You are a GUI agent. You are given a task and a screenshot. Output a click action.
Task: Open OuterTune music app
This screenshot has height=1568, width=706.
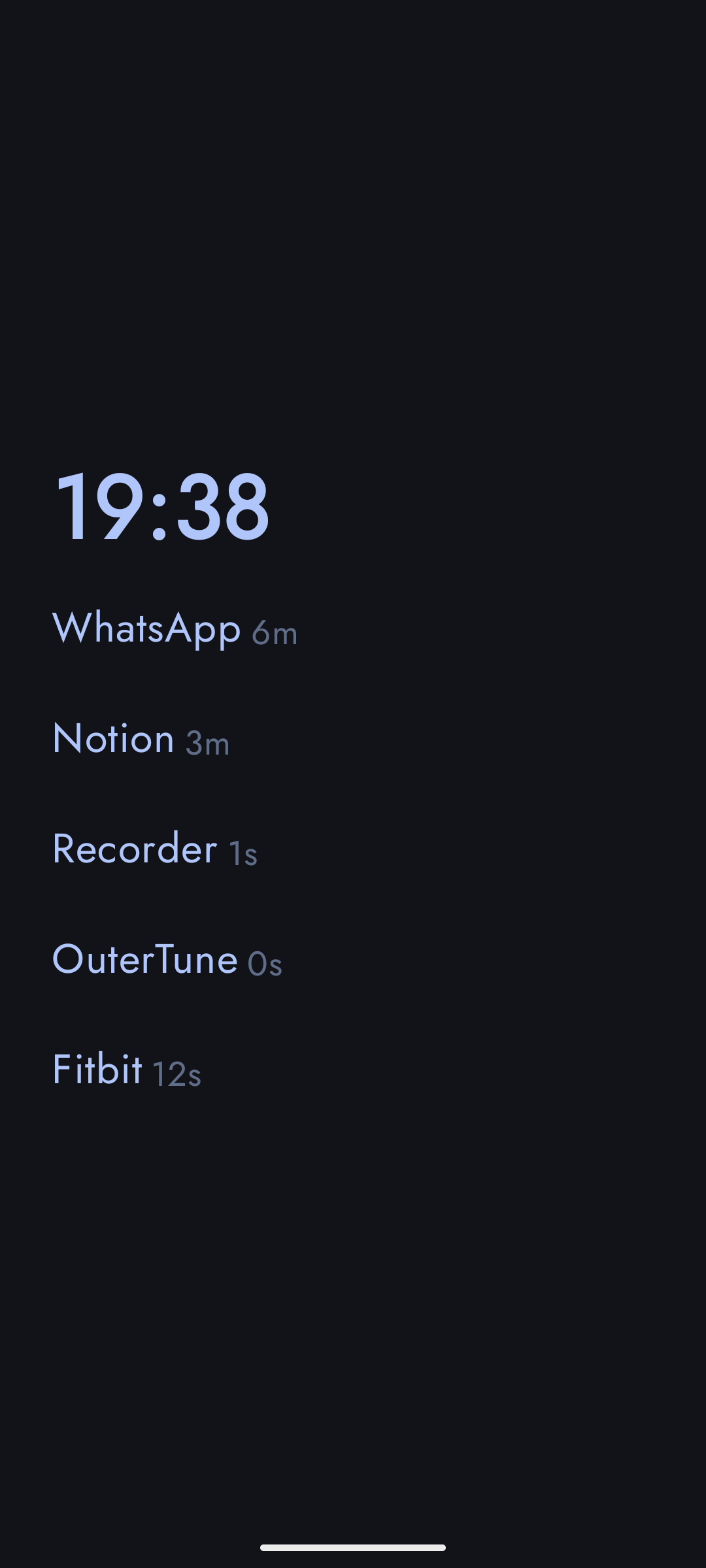pos(145,960)
